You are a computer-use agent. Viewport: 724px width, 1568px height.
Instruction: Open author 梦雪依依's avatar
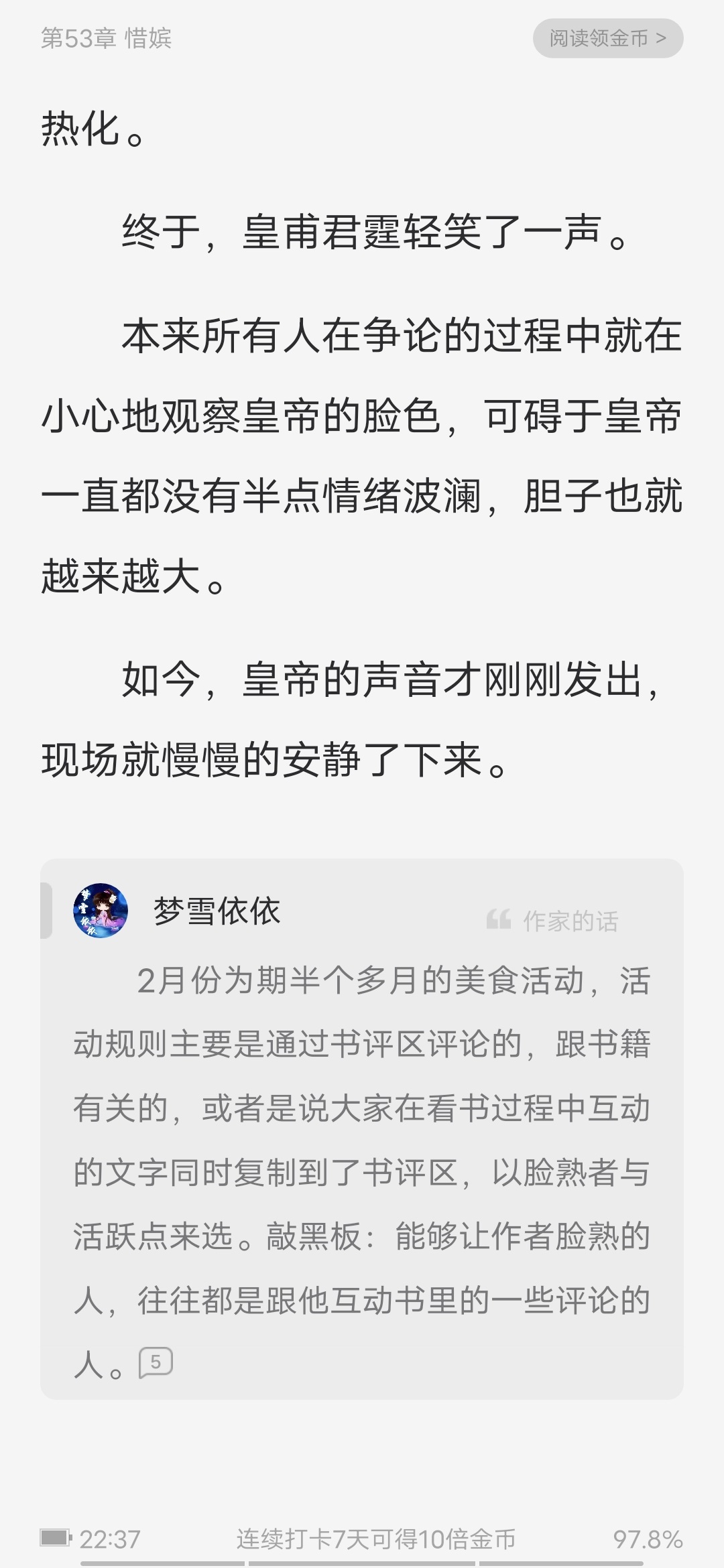pos(101,910)
